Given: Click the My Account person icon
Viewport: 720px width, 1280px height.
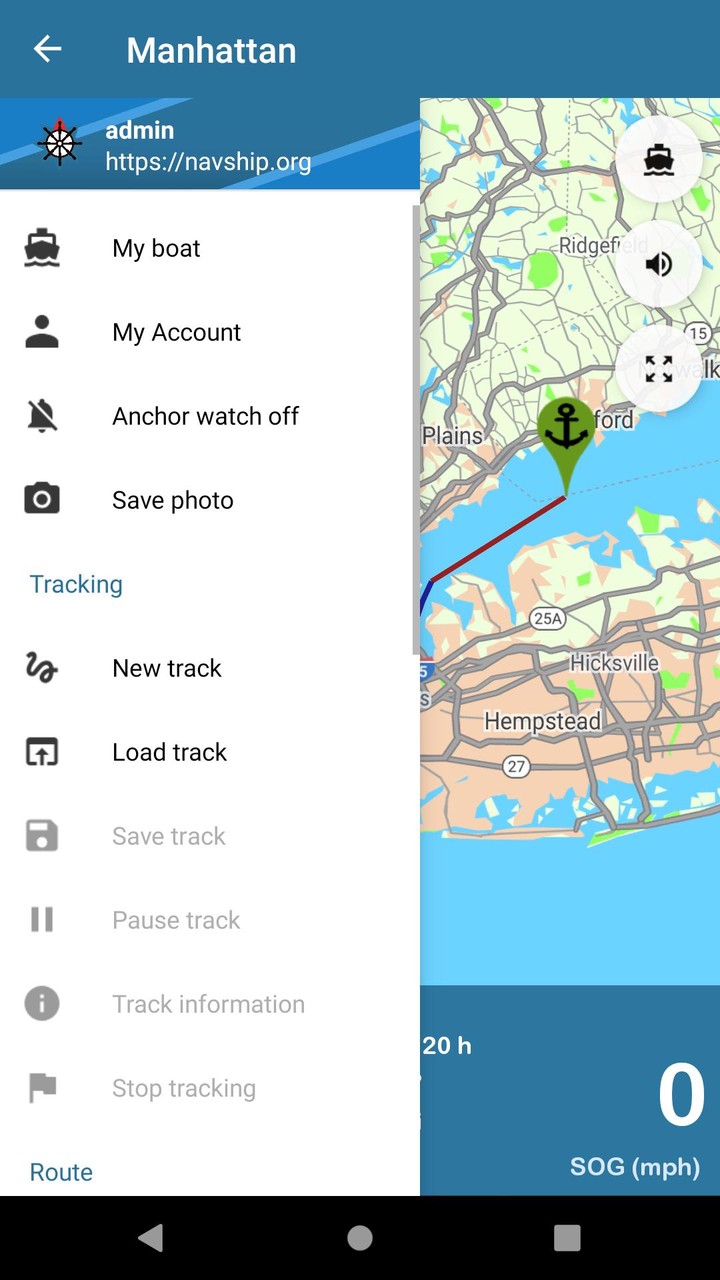Looking at the screenshot, I should tap(41, 331).
